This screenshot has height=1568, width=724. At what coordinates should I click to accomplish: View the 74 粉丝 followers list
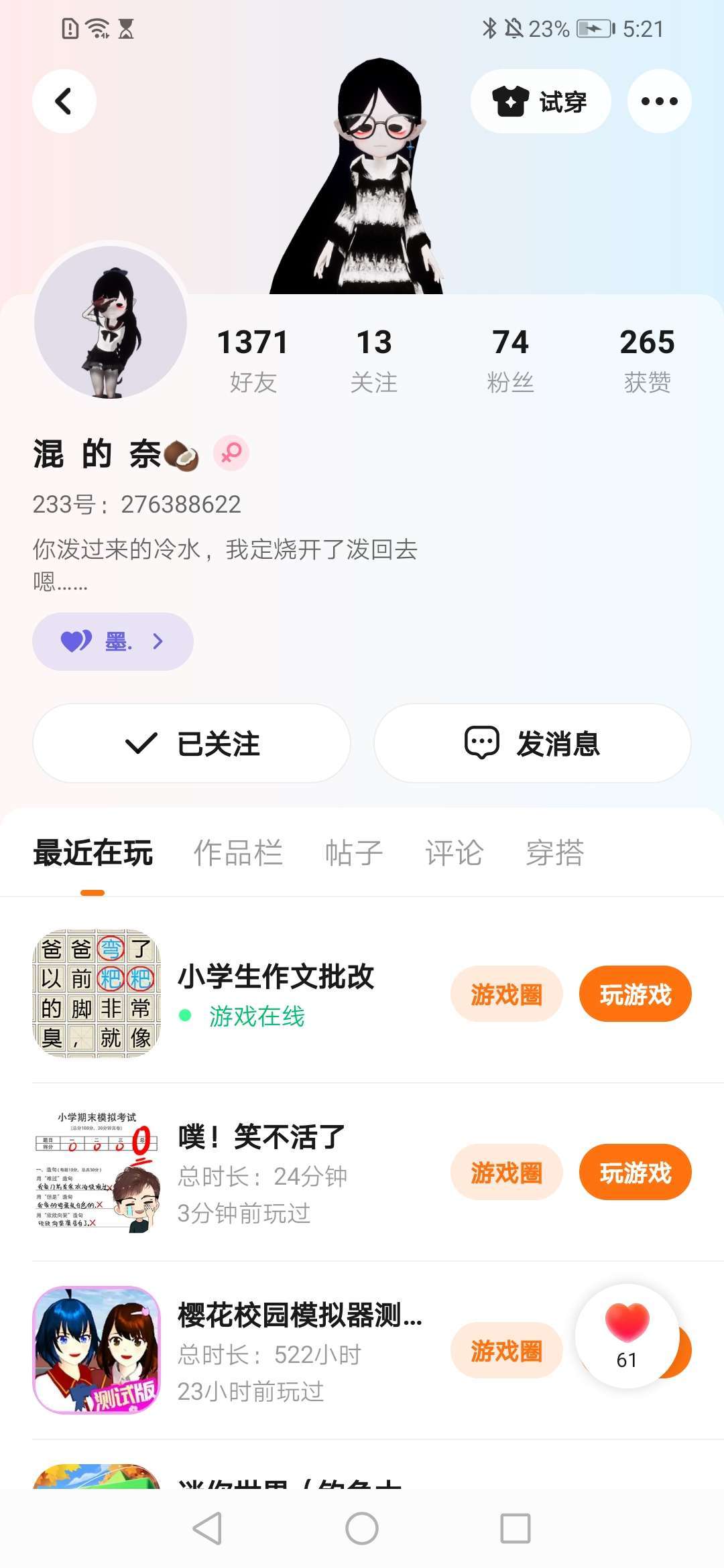tap(510, 360)
